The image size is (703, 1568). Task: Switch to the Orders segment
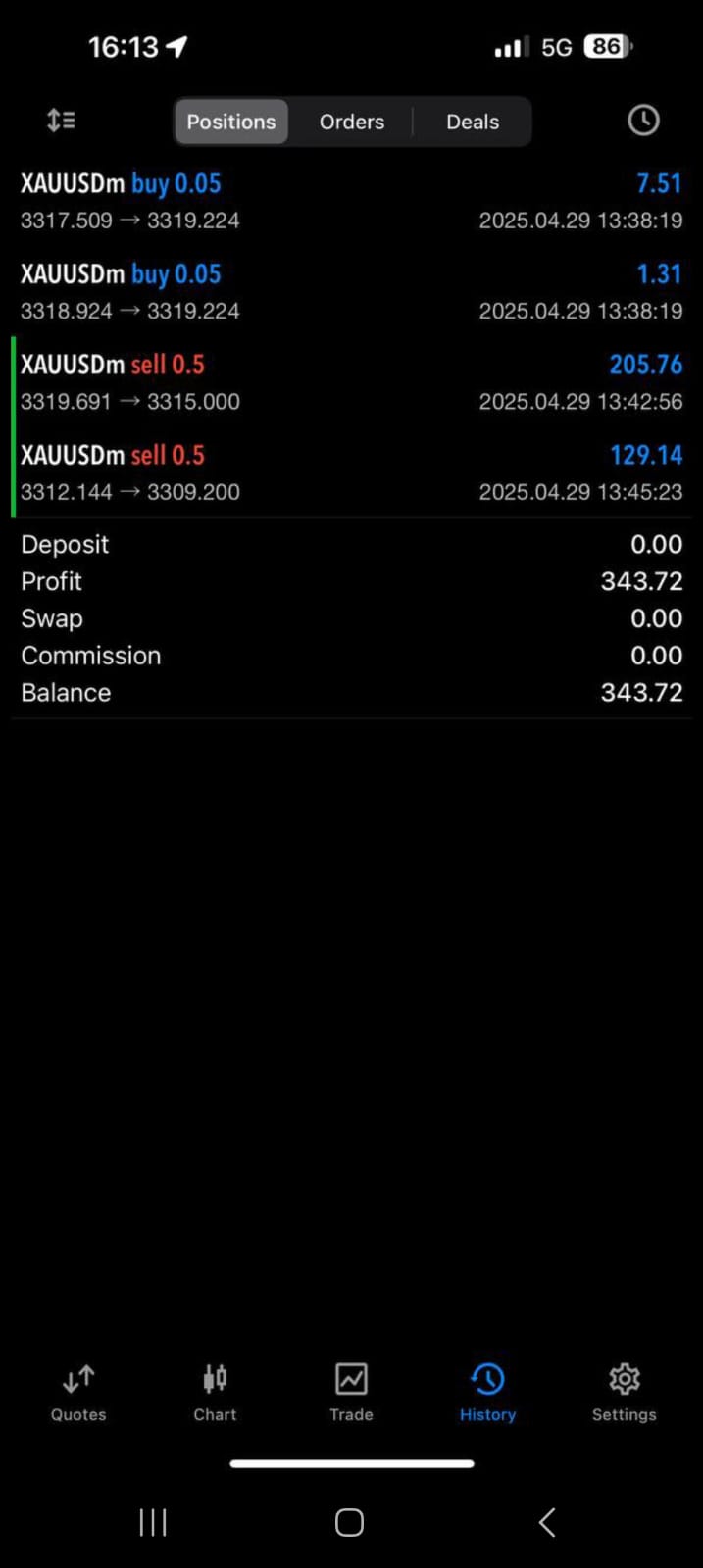tap(352, 122)
